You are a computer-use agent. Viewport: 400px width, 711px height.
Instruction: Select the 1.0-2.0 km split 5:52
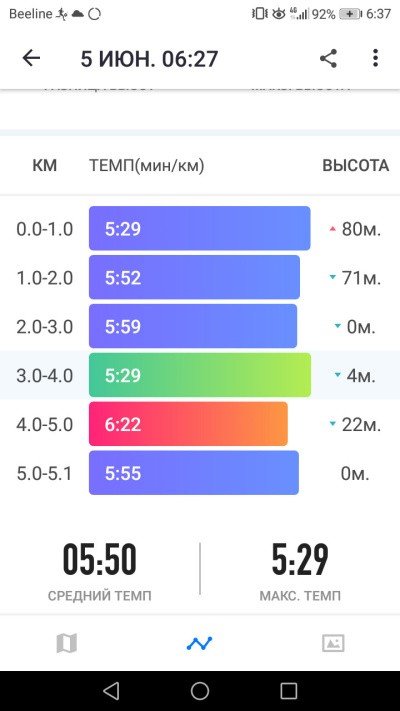[194, 277]
